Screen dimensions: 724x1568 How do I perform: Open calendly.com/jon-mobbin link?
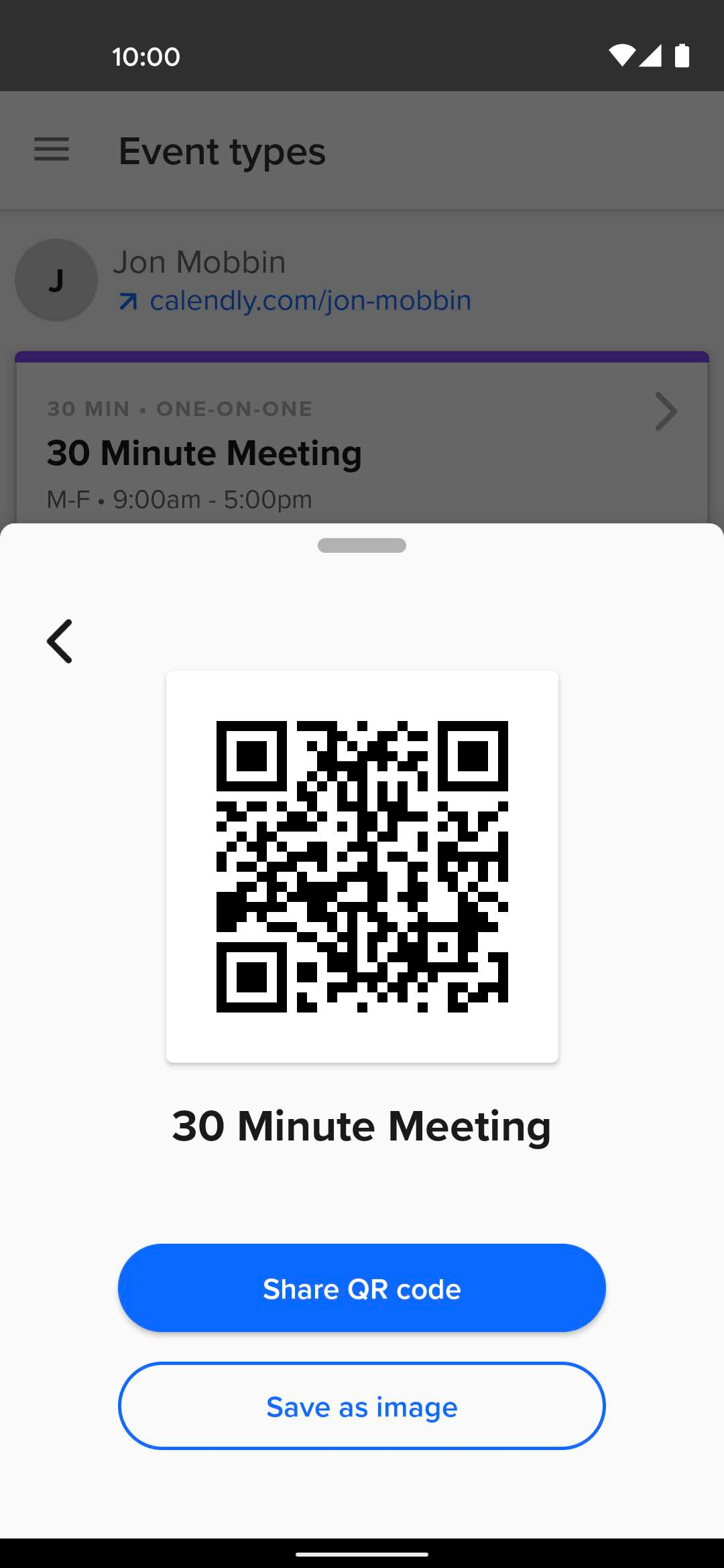[x=296, y=300]
